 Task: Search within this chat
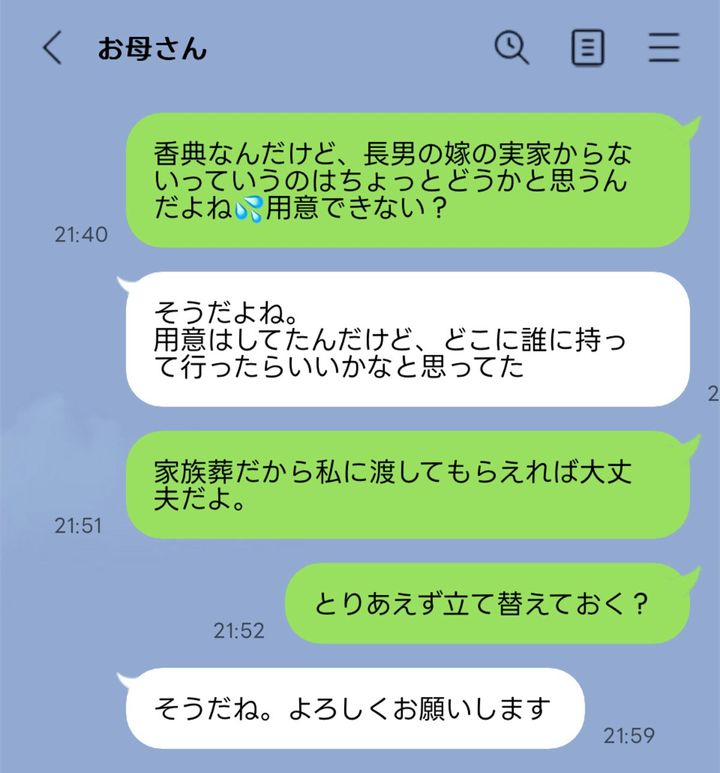pyautogui.click(x=512, y=47)
